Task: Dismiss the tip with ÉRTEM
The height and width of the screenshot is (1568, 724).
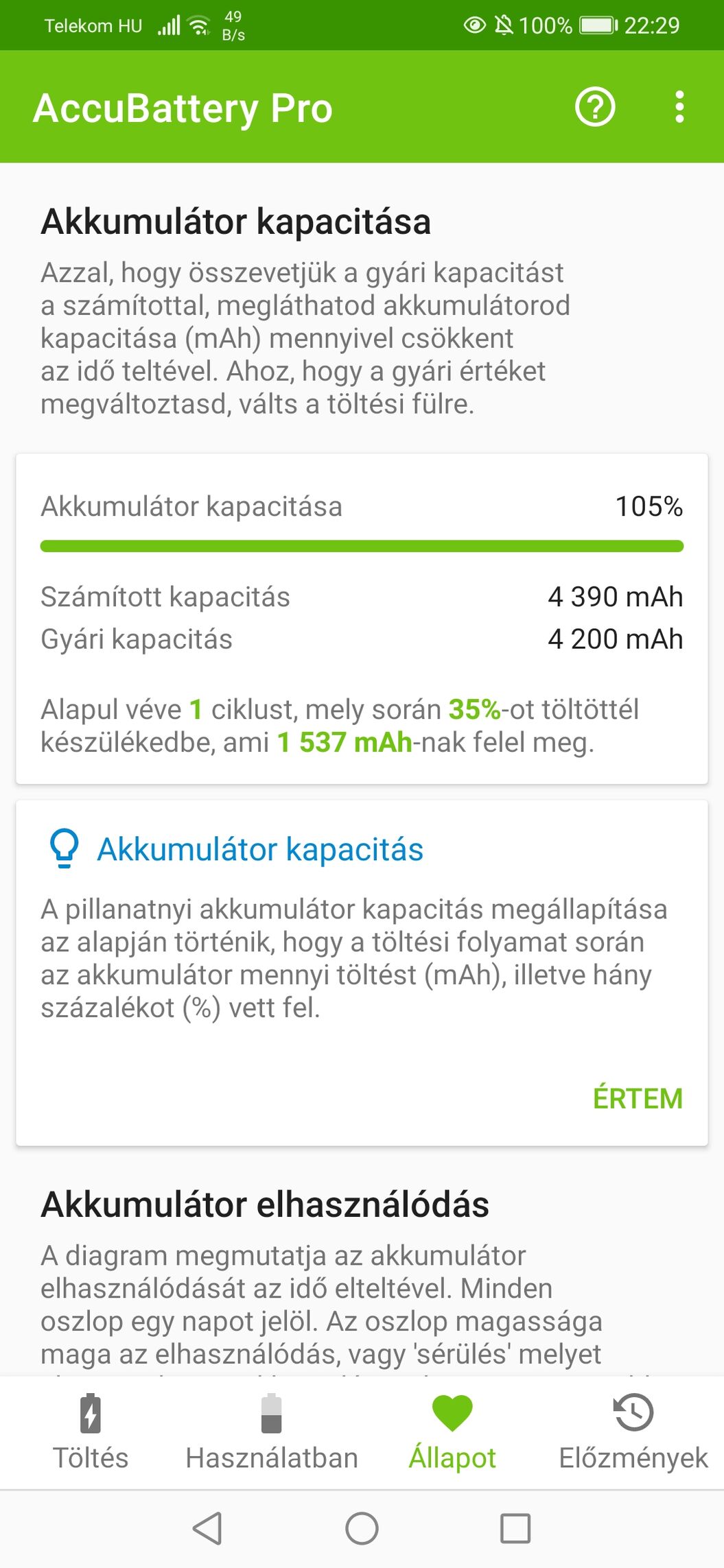Action: pyautogui.click(x=638, y=1098)
